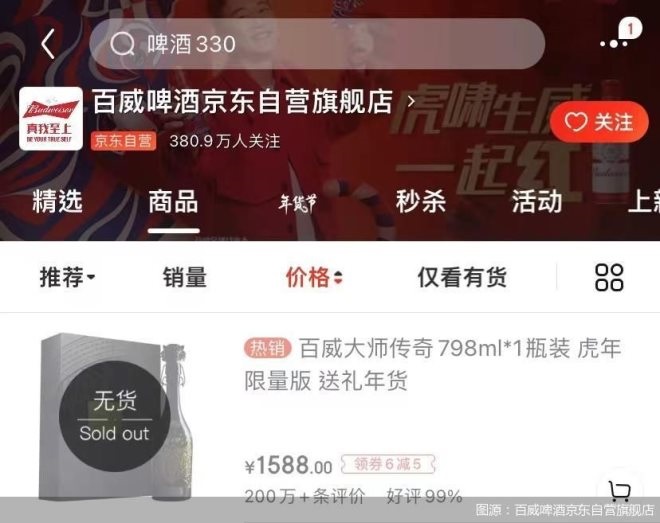Open the more options menu with badge
The width and height of the screenshot is (660, 523).
pyautogui.click(x=614, y=43)
